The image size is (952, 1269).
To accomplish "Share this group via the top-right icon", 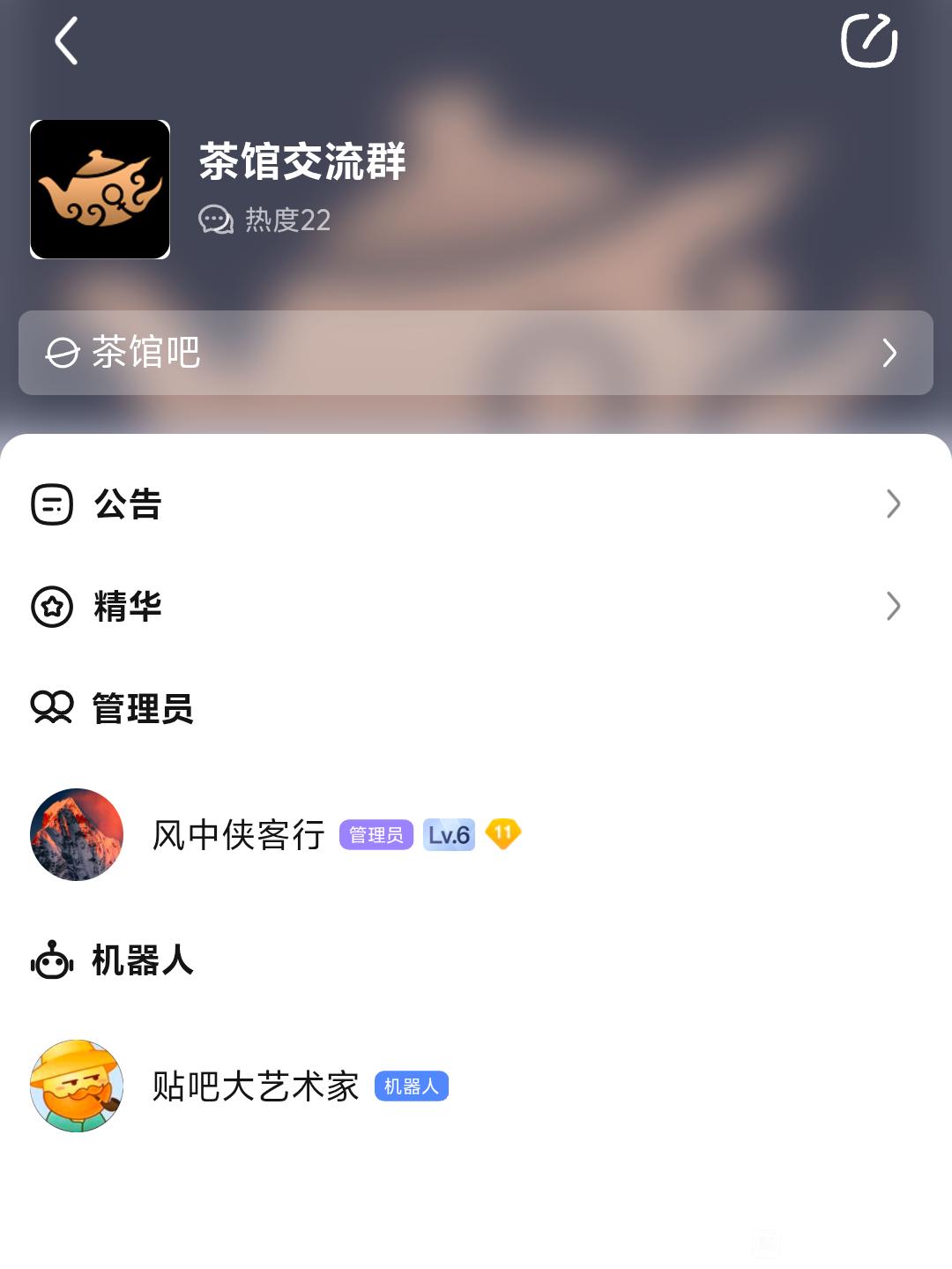I will pyautogui.click(x=868, y=41).
